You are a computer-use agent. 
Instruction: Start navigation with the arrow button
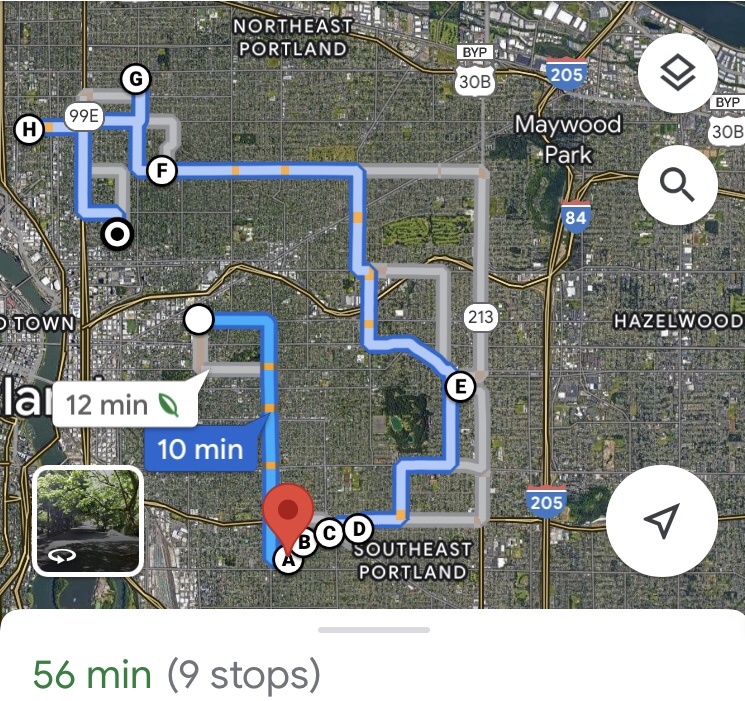(661, 520)
